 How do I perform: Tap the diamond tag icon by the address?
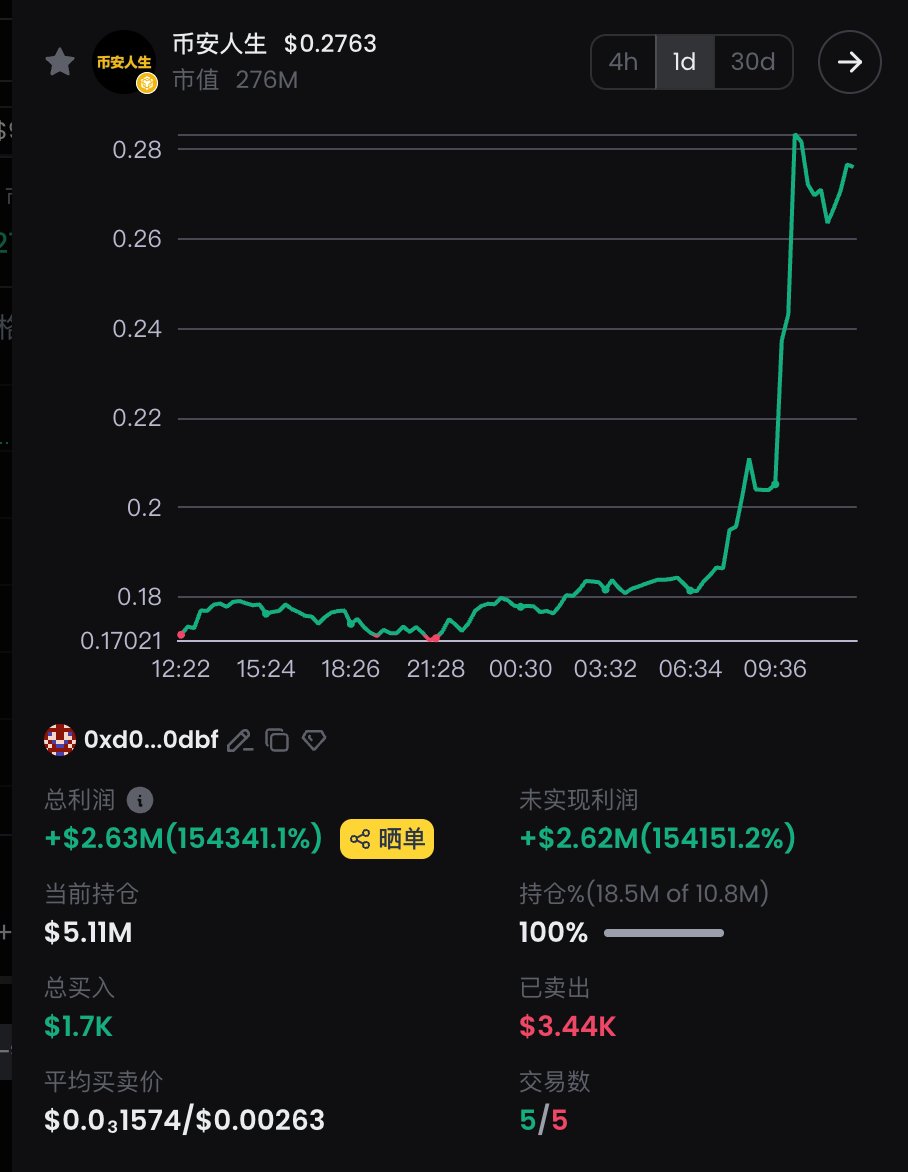pyautogui.click(x=315, y=740)
